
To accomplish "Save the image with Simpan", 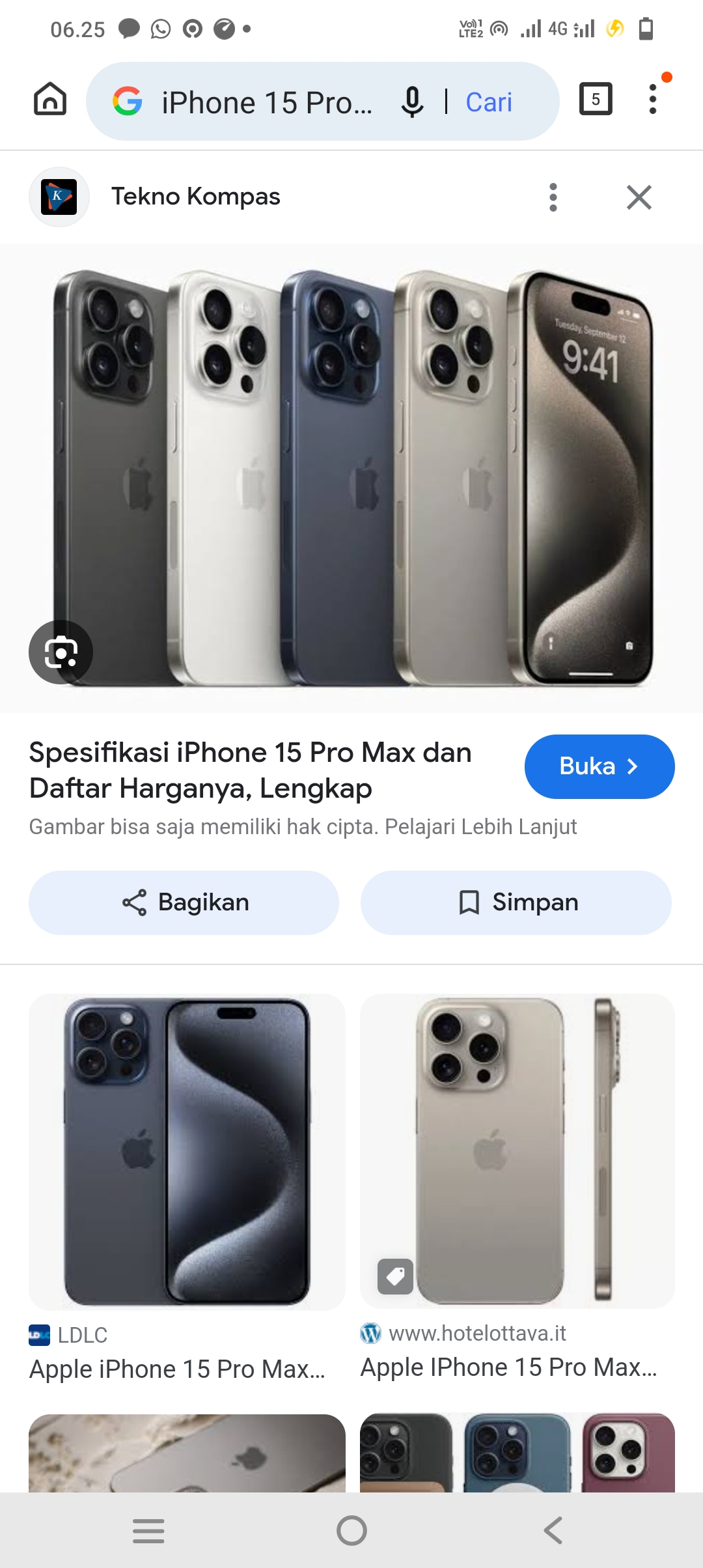I will coord(516,903).
